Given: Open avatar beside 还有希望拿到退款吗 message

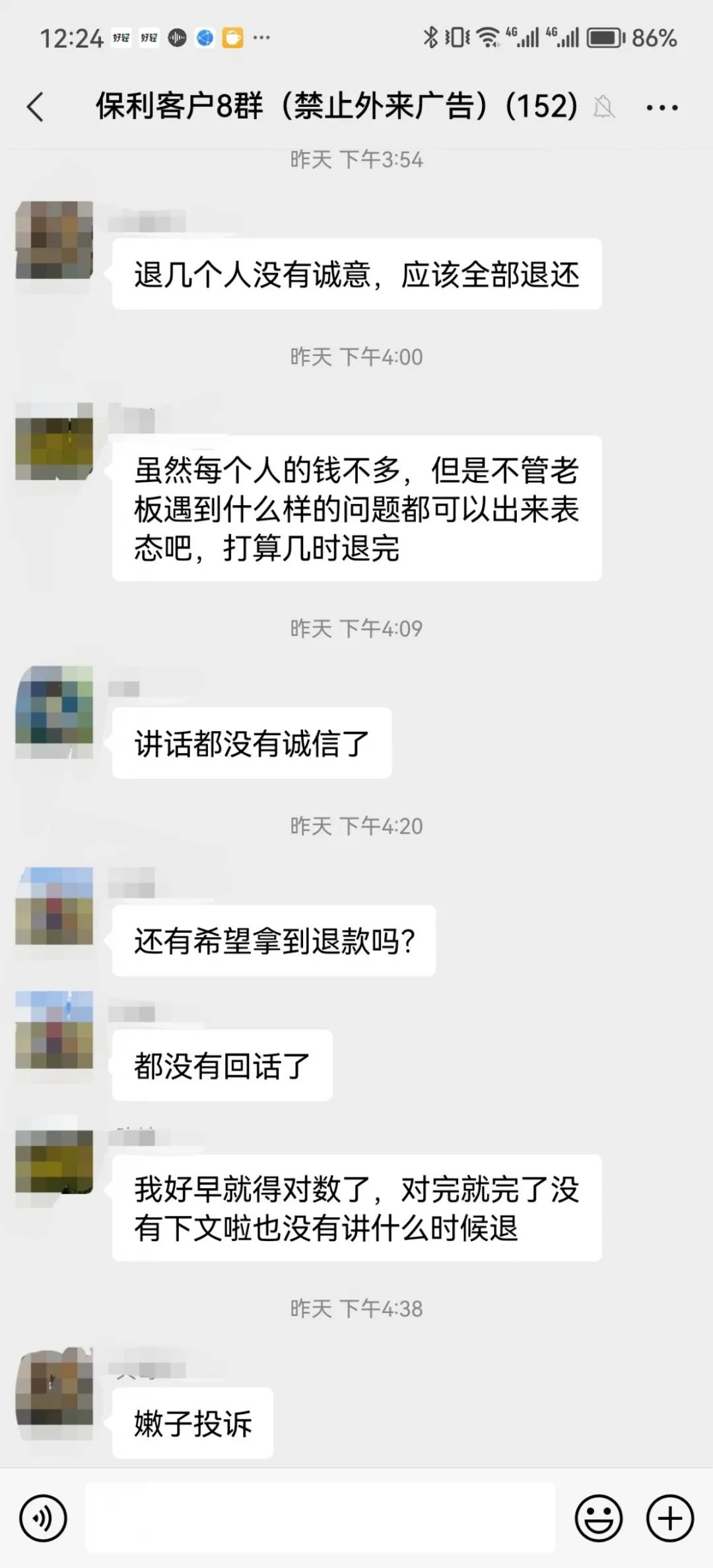Looking at the screenshot, I should point(54,906).
